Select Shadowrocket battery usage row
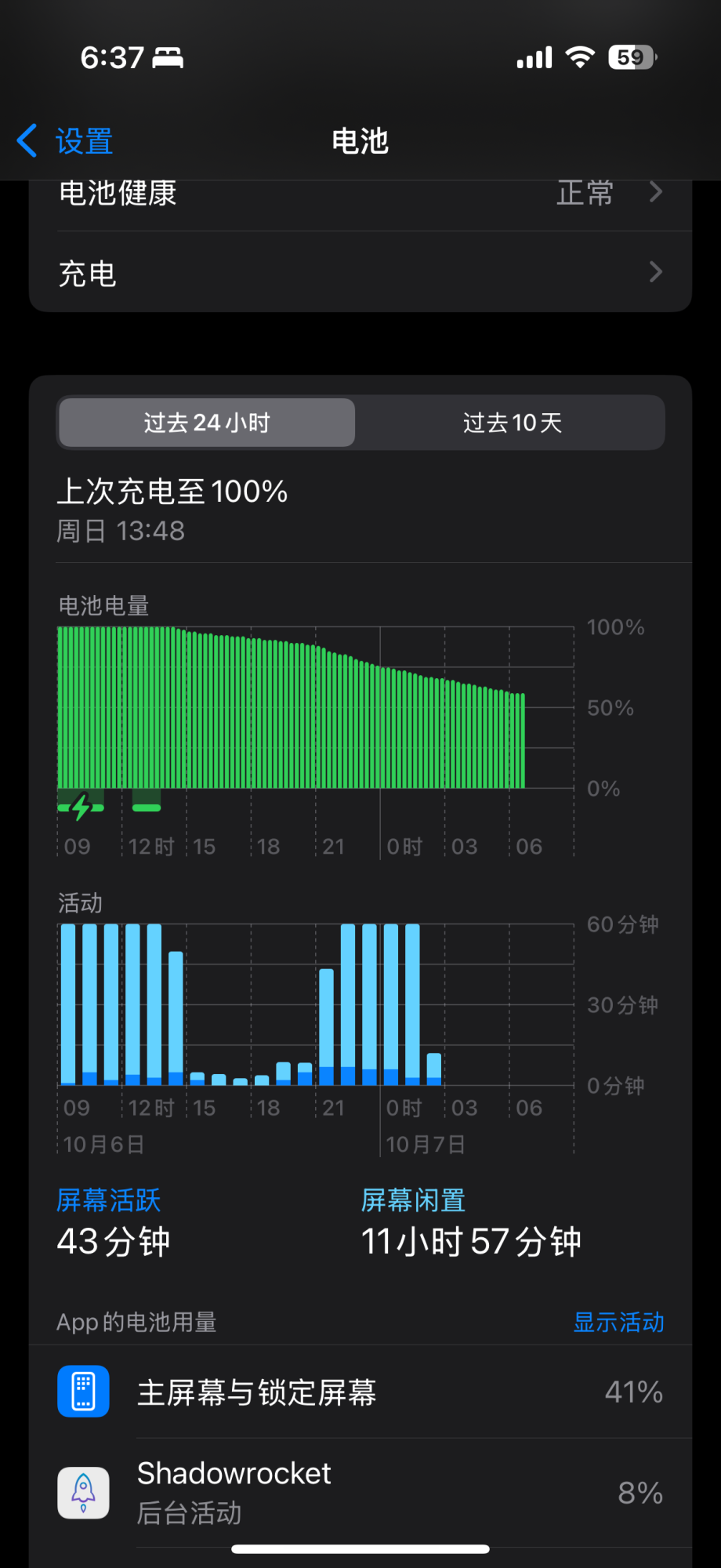This screenshot has width=721, height=1568. click(x=360, y=1493)
